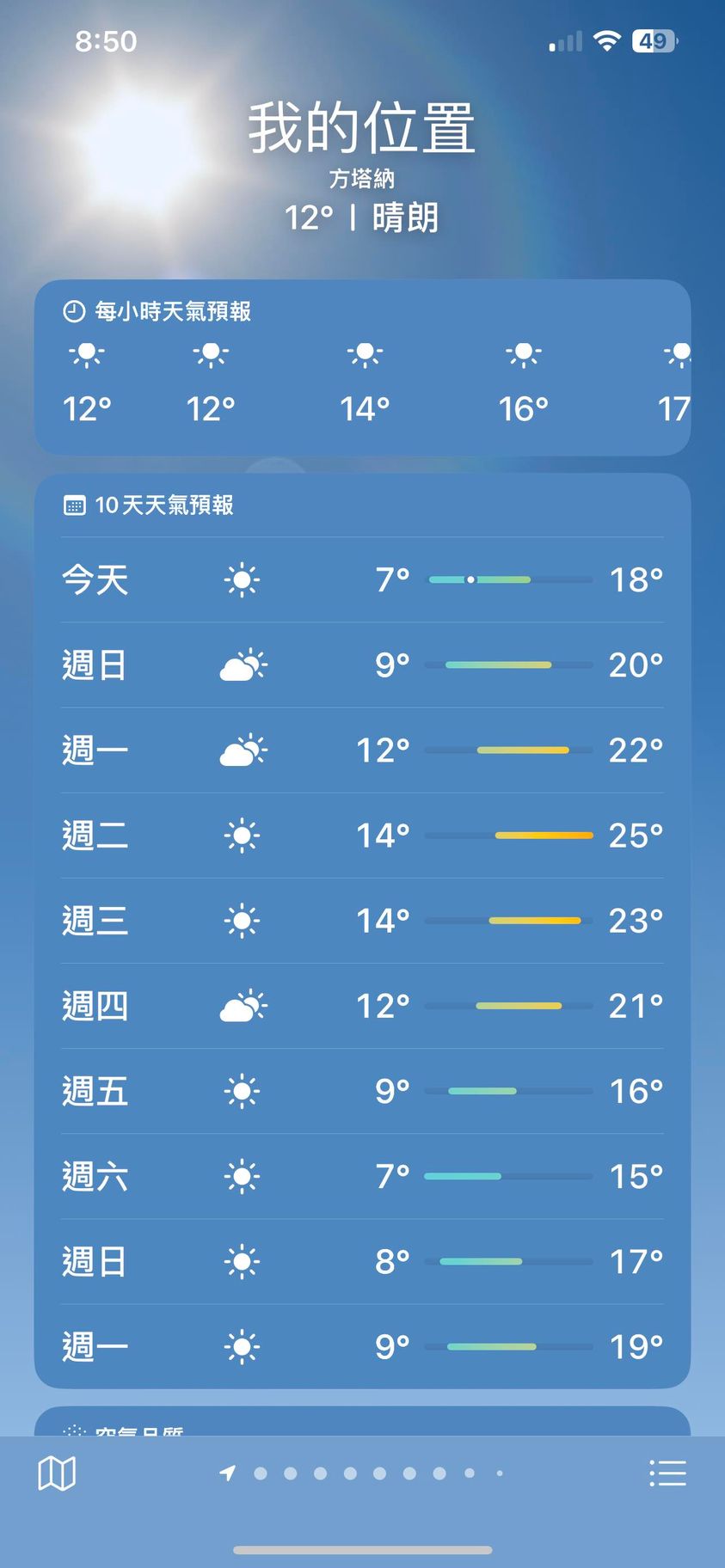
Task: Open the 週日 row with 17° high
Action: (362, 1261)
